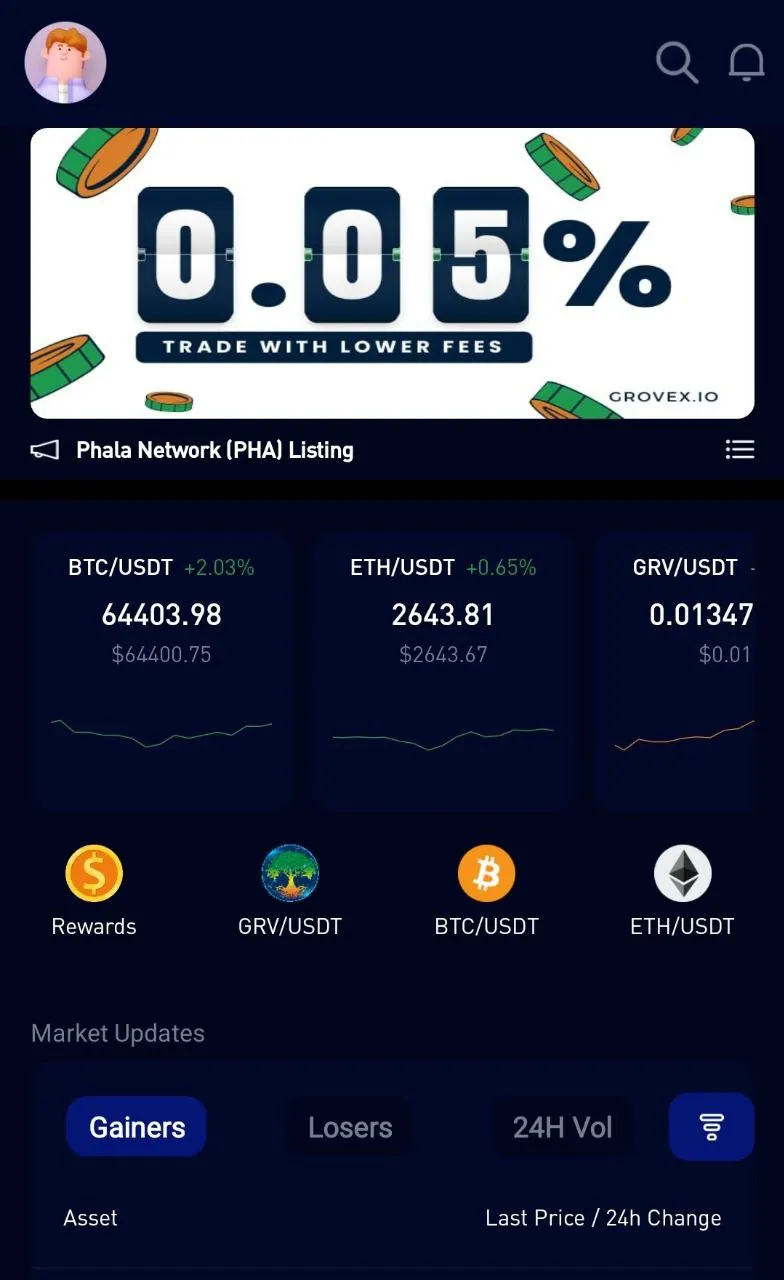Image resolution: width=784 pixels, height=1280 pixels.
Task: Tap the Rewards dollar coin icon
Action: point(93,872)
